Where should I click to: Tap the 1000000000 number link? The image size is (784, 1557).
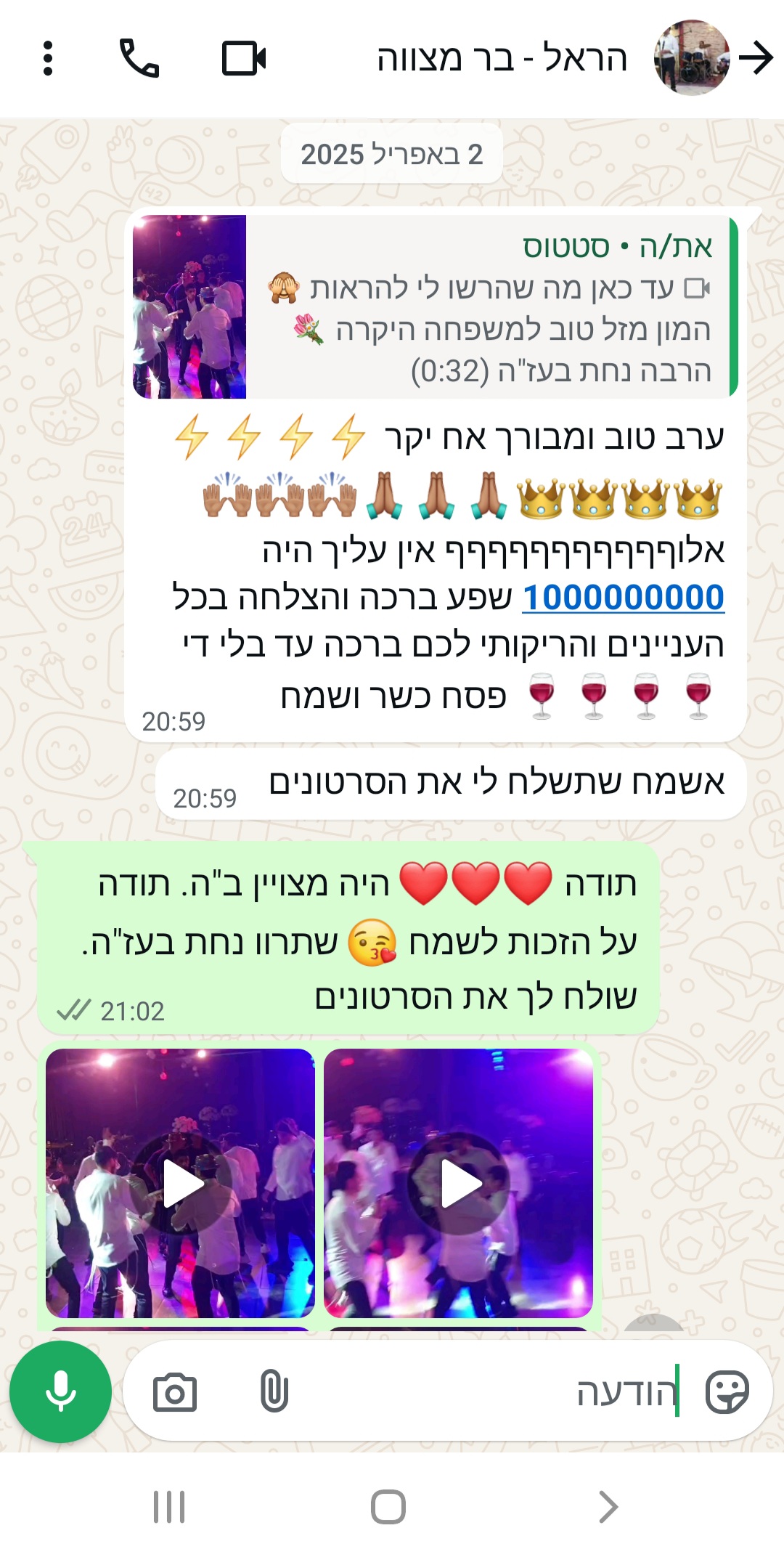pos(623,598)
